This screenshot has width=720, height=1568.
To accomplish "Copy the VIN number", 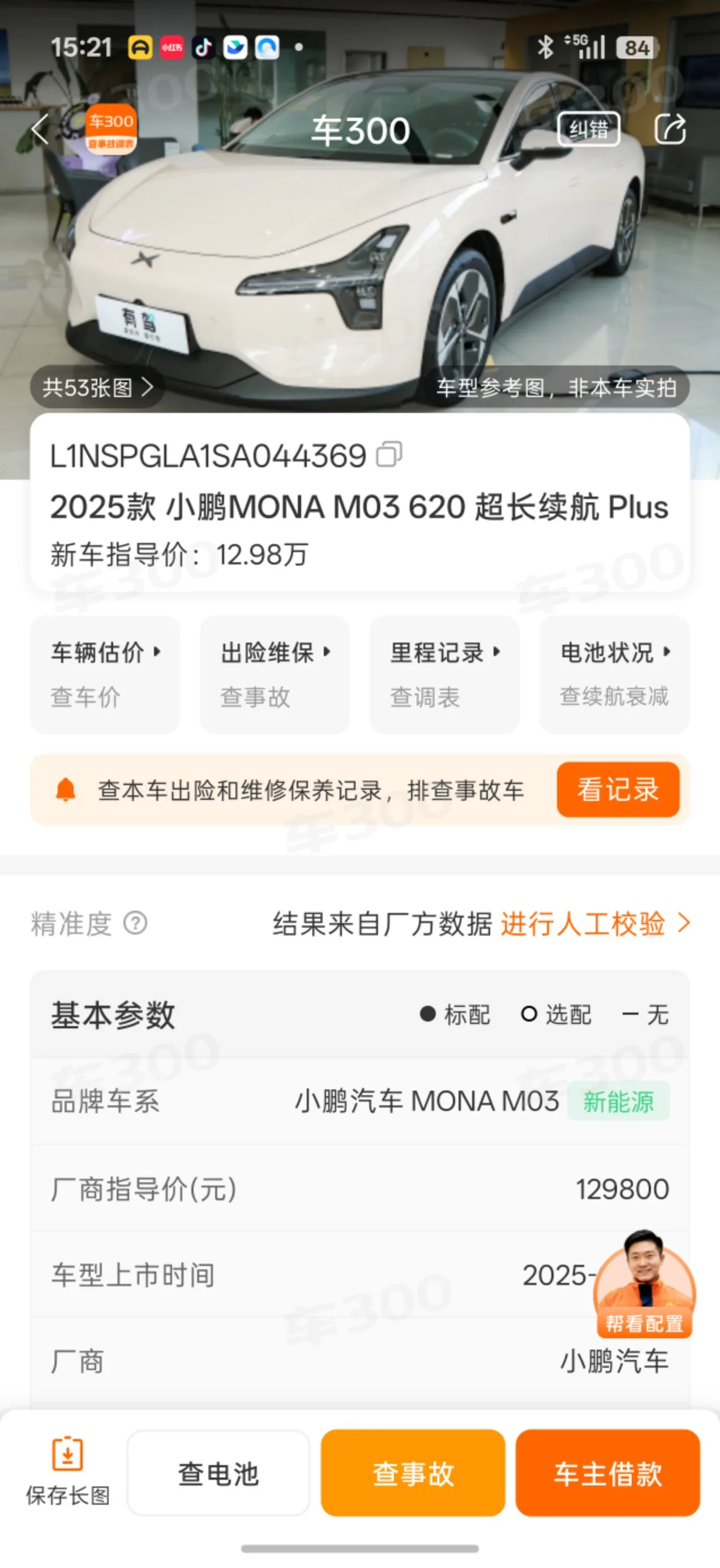I will (x=389, y=455).
